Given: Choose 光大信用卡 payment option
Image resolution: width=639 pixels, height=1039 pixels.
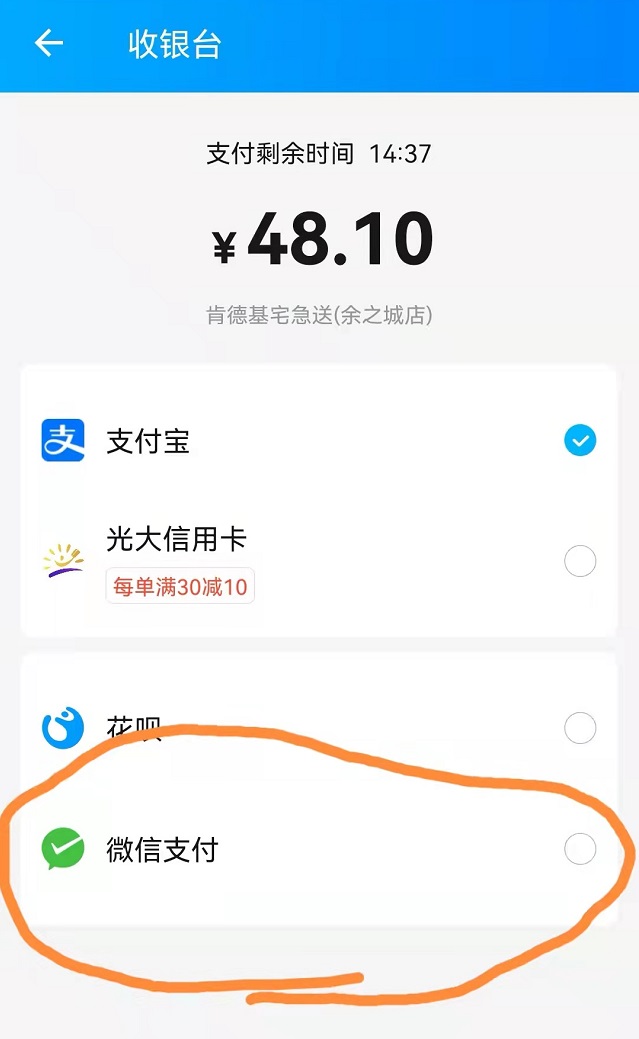Looking at the screenshot, I should 319,561.
